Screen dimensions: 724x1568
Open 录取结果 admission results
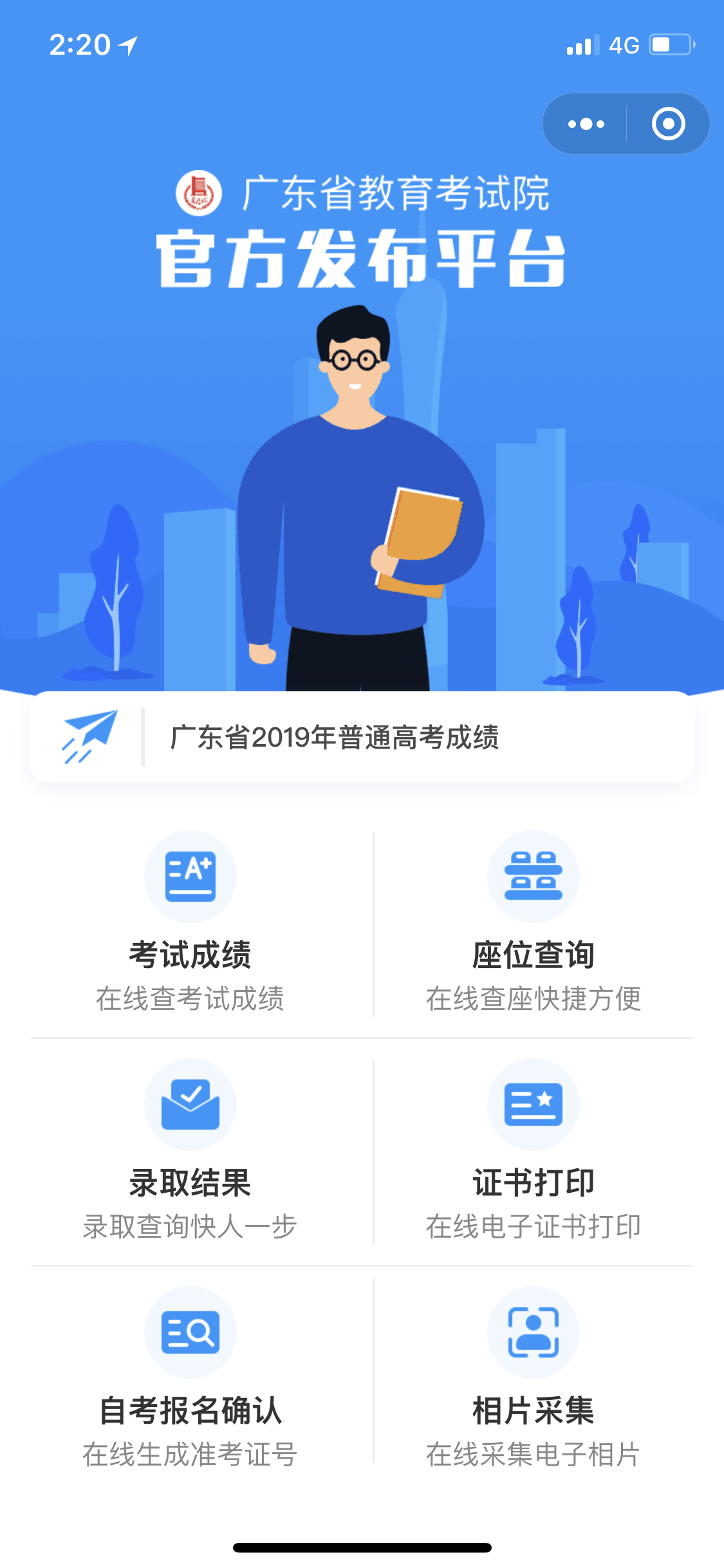(x=190, y=1182)
